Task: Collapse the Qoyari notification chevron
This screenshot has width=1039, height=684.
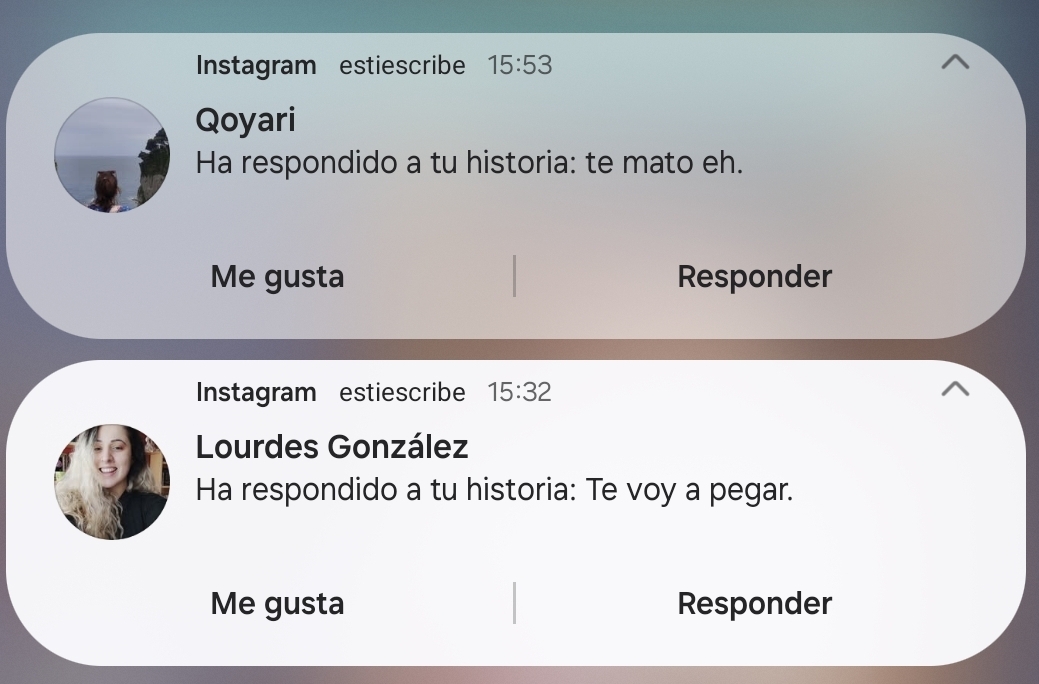Action: (955, 63)
